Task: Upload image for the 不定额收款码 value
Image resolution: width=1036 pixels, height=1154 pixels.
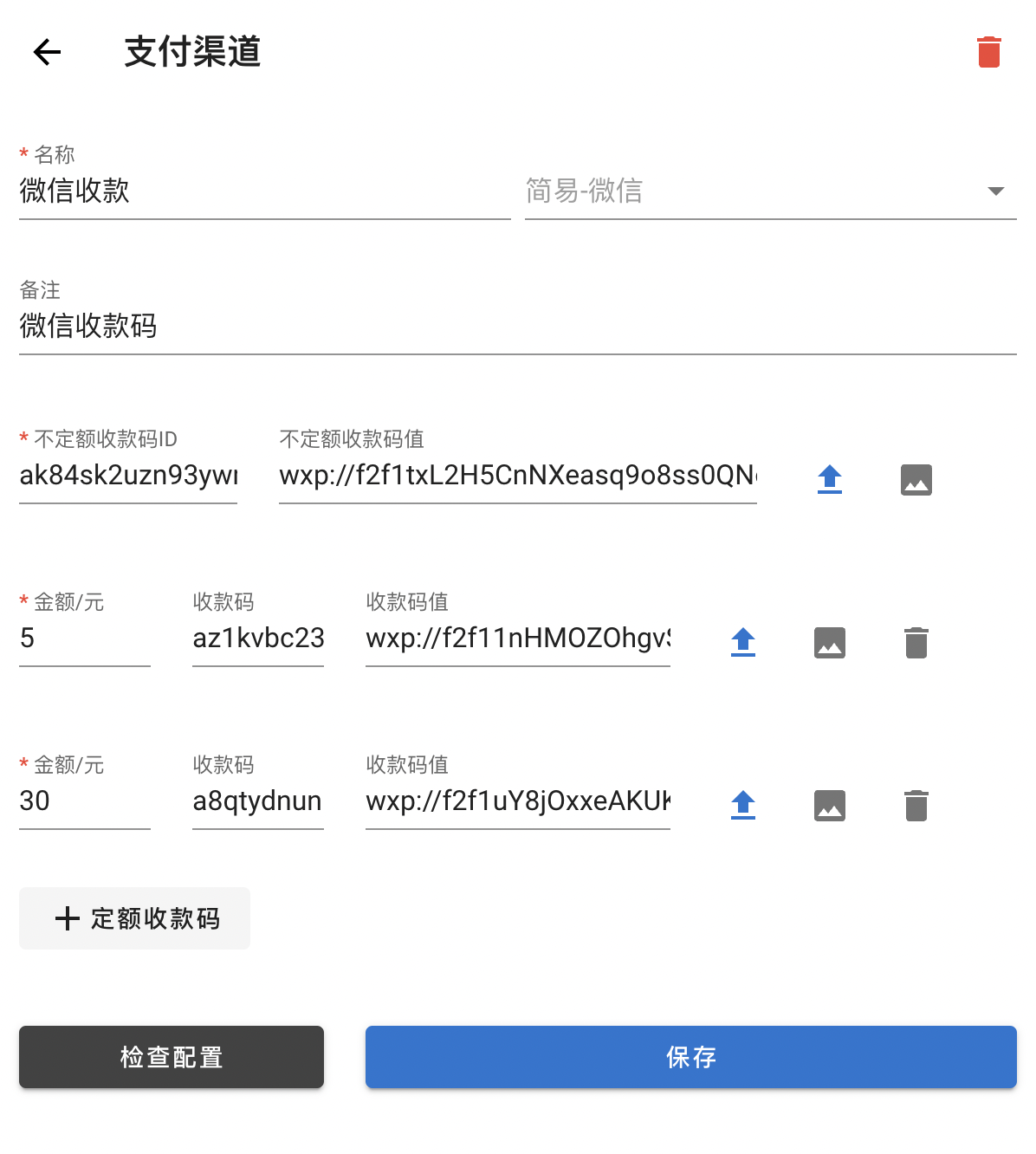Action: tap(829, 479)
